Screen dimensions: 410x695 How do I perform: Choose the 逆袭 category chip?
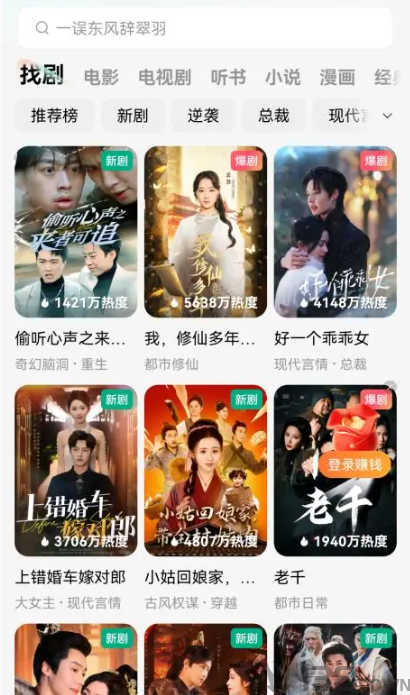click(203, 116)
